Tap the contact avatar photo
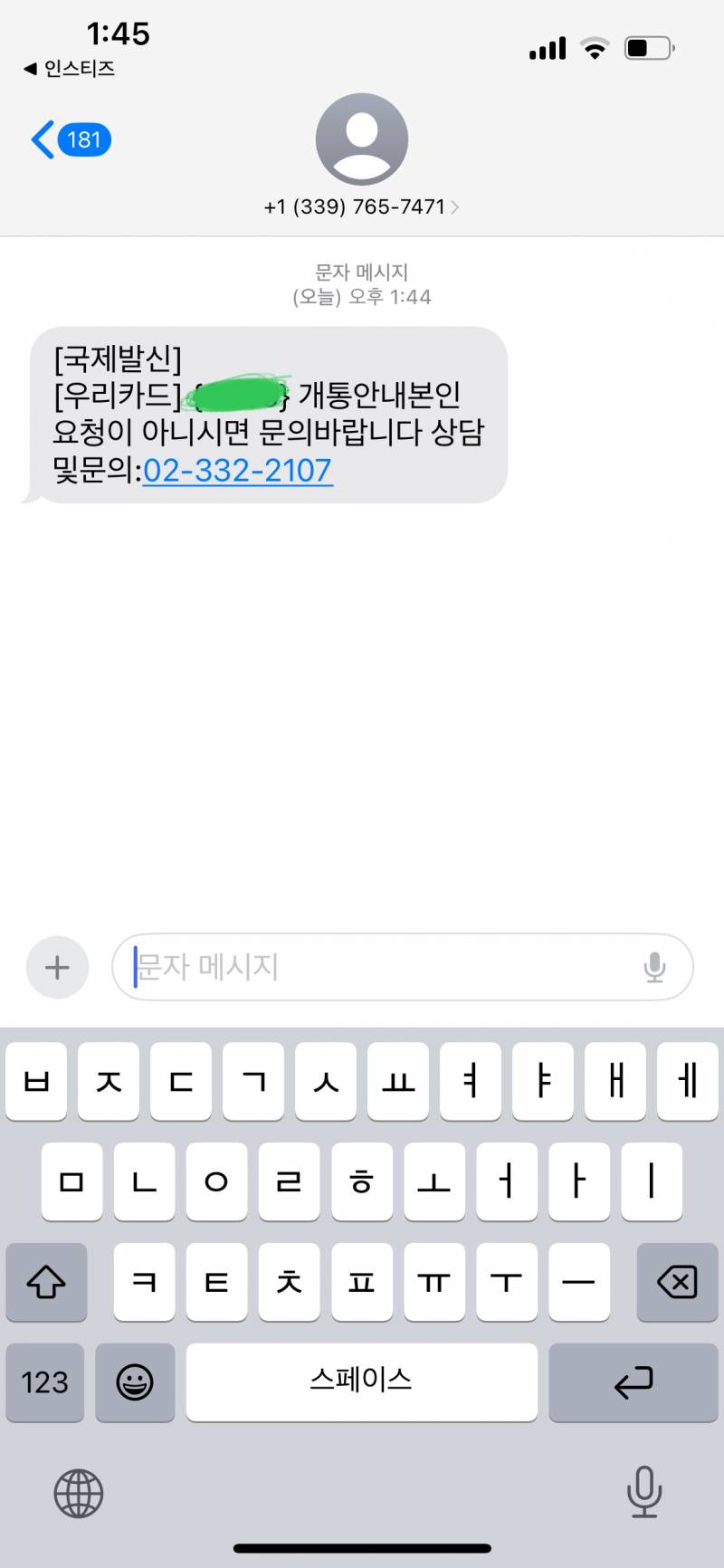 click(362, 140)
